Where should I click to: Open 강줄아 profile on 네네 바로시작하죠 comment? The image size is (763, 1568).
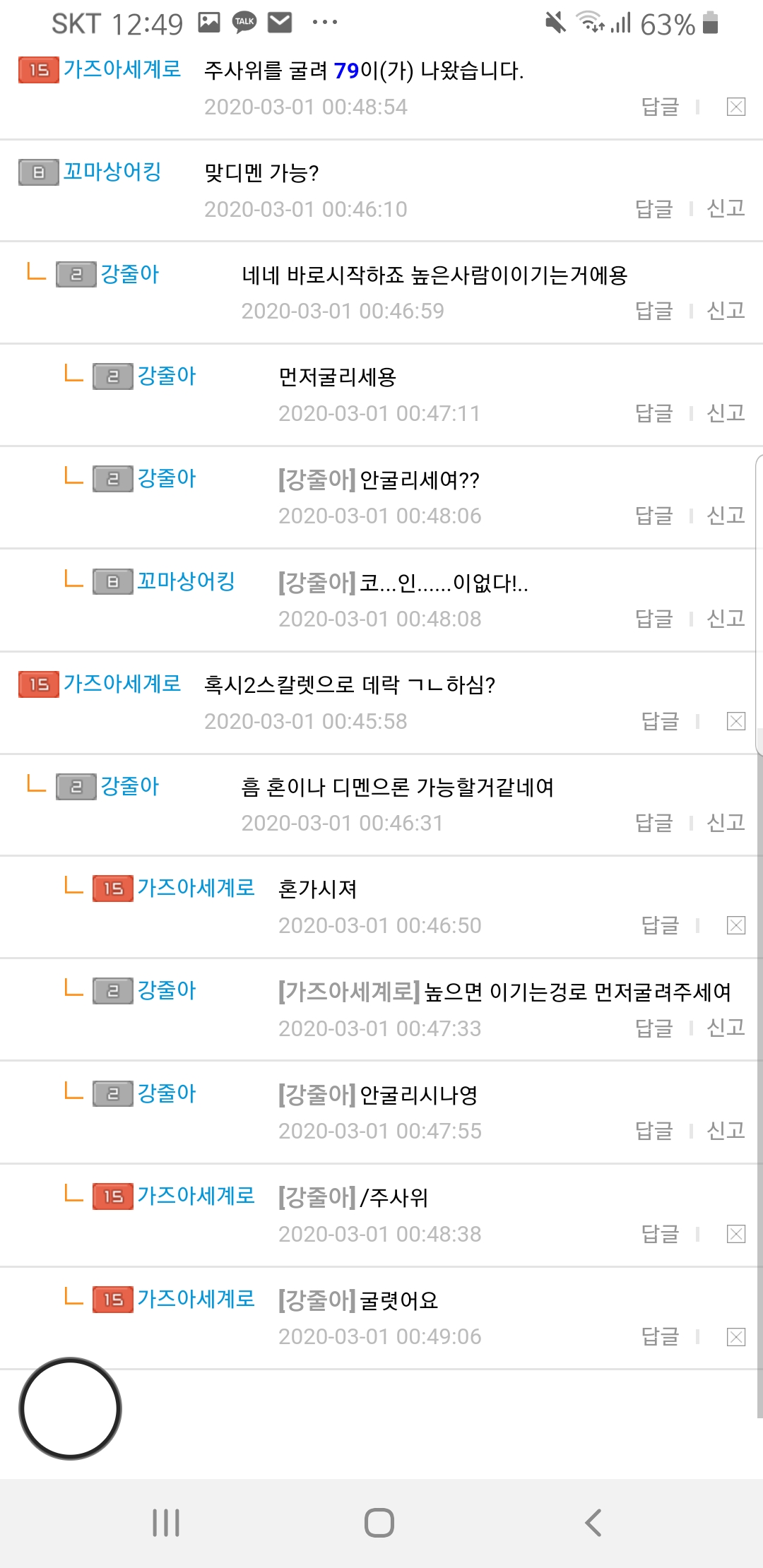[x=130, y=274]
